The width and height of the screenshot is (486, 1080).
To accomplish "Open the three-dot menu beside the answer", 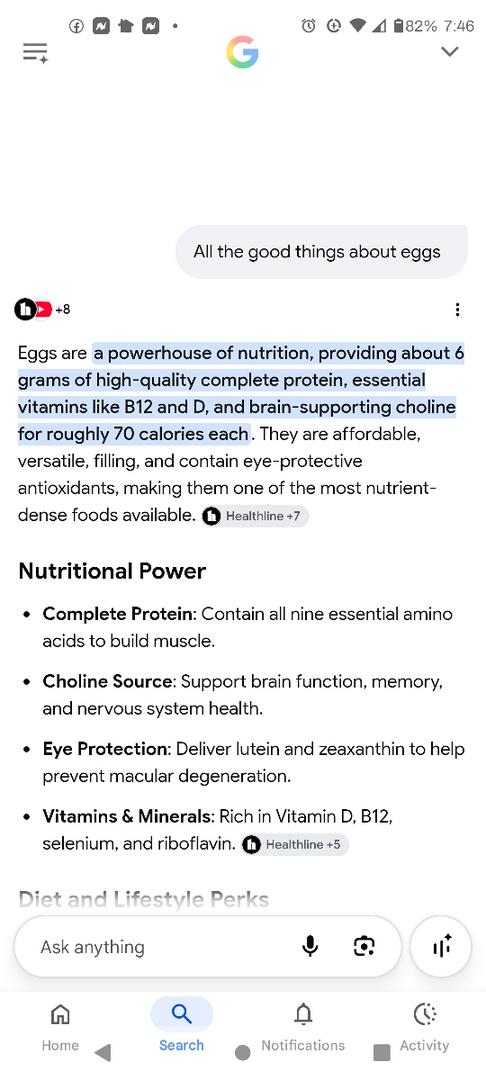I will point(458,310).
